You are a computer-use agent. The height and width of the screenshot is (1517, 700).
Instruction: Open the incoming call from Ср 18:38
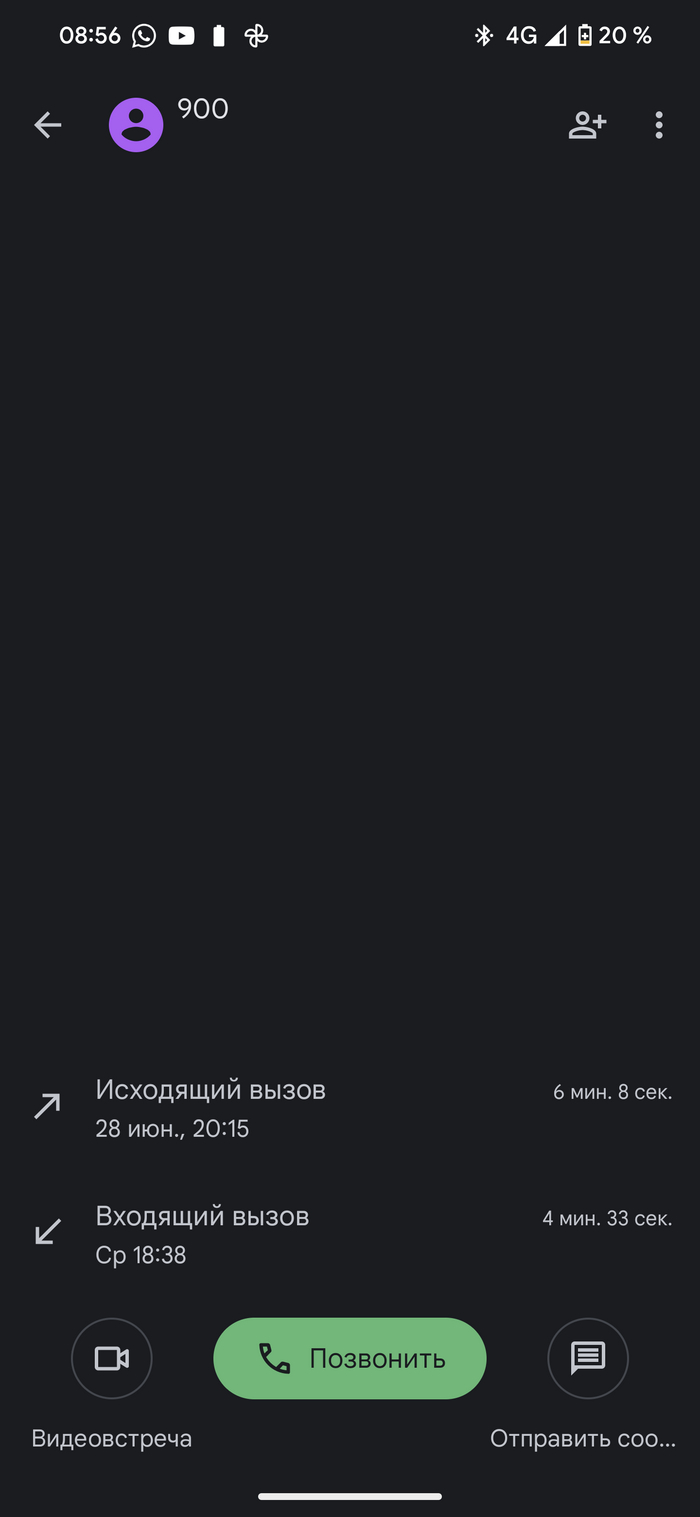(350, 1234)
